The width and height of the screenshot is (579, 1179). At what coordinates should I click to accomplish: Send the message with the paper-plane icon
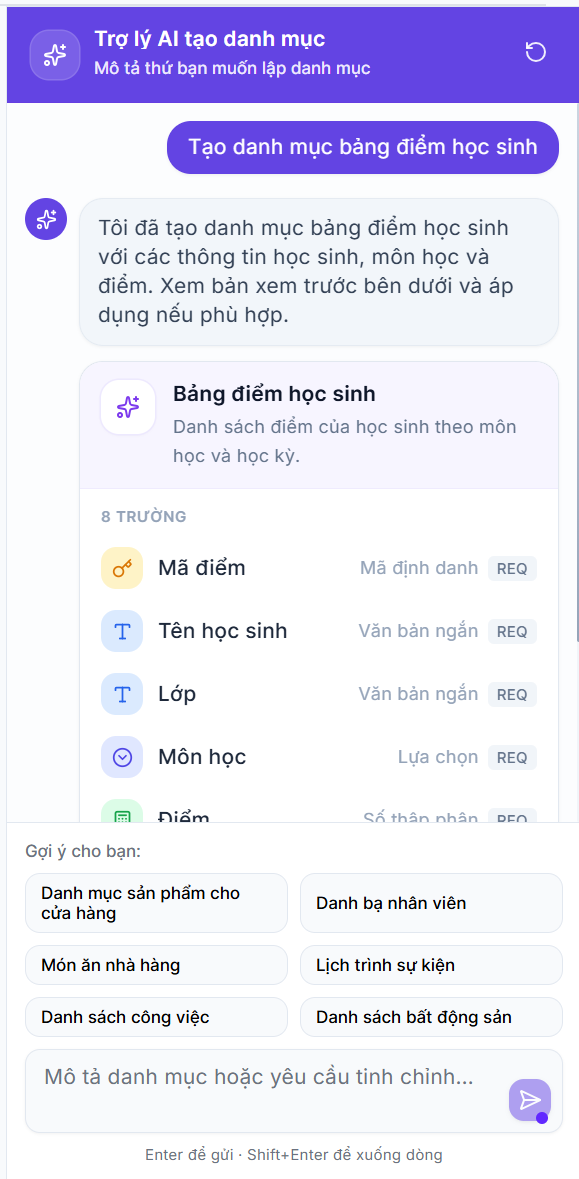click(x=530, y=1100)
